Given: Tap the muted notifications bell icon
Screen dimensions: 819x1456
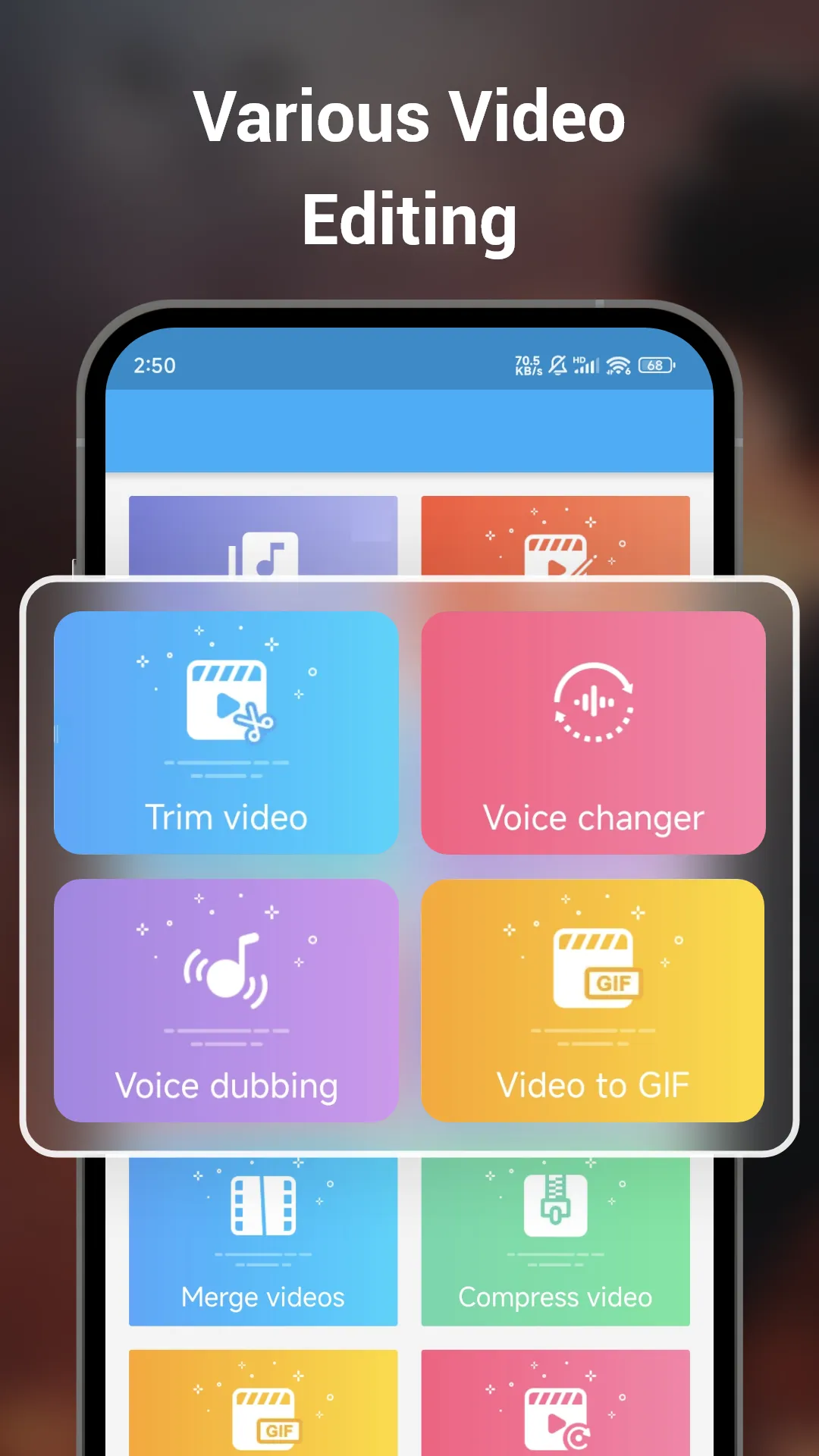Looking at the screenshot, I should 557,365.
